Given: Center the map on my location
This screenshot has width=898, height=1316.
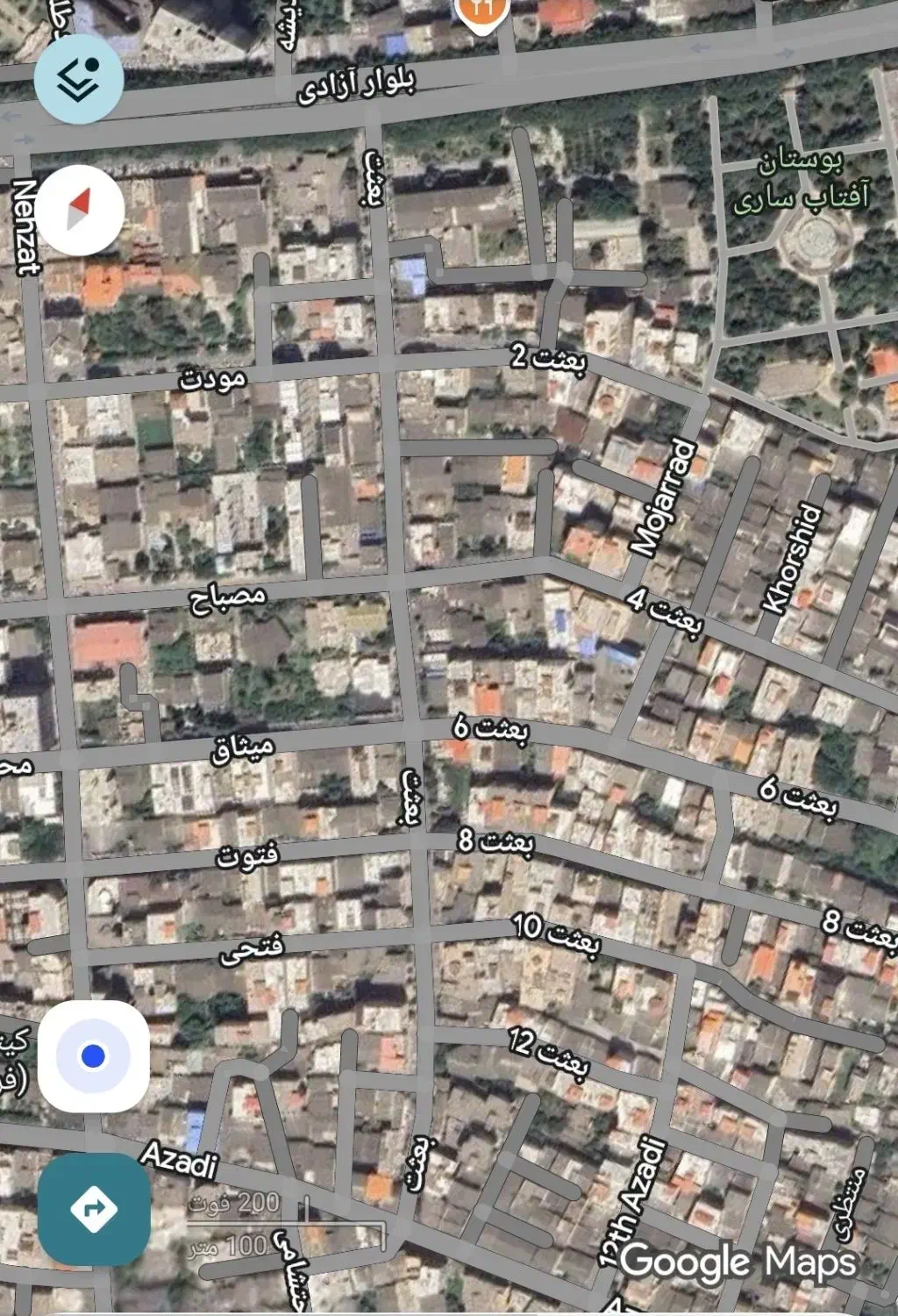Looking at the screenshot, I should coord(93,1056).
